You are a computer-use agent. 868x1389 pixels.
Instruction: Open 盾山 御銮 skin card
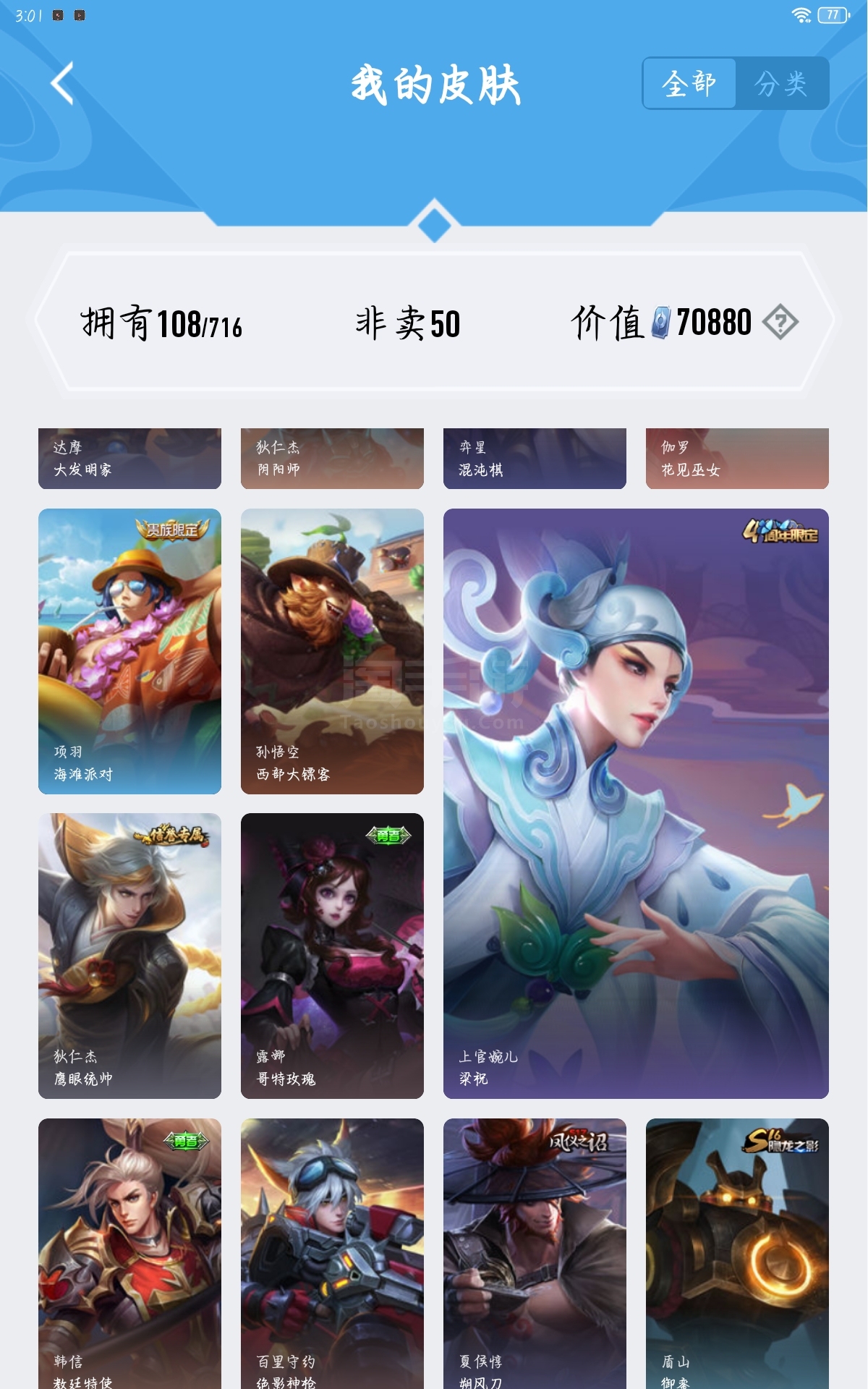[x=737, y=1253]
